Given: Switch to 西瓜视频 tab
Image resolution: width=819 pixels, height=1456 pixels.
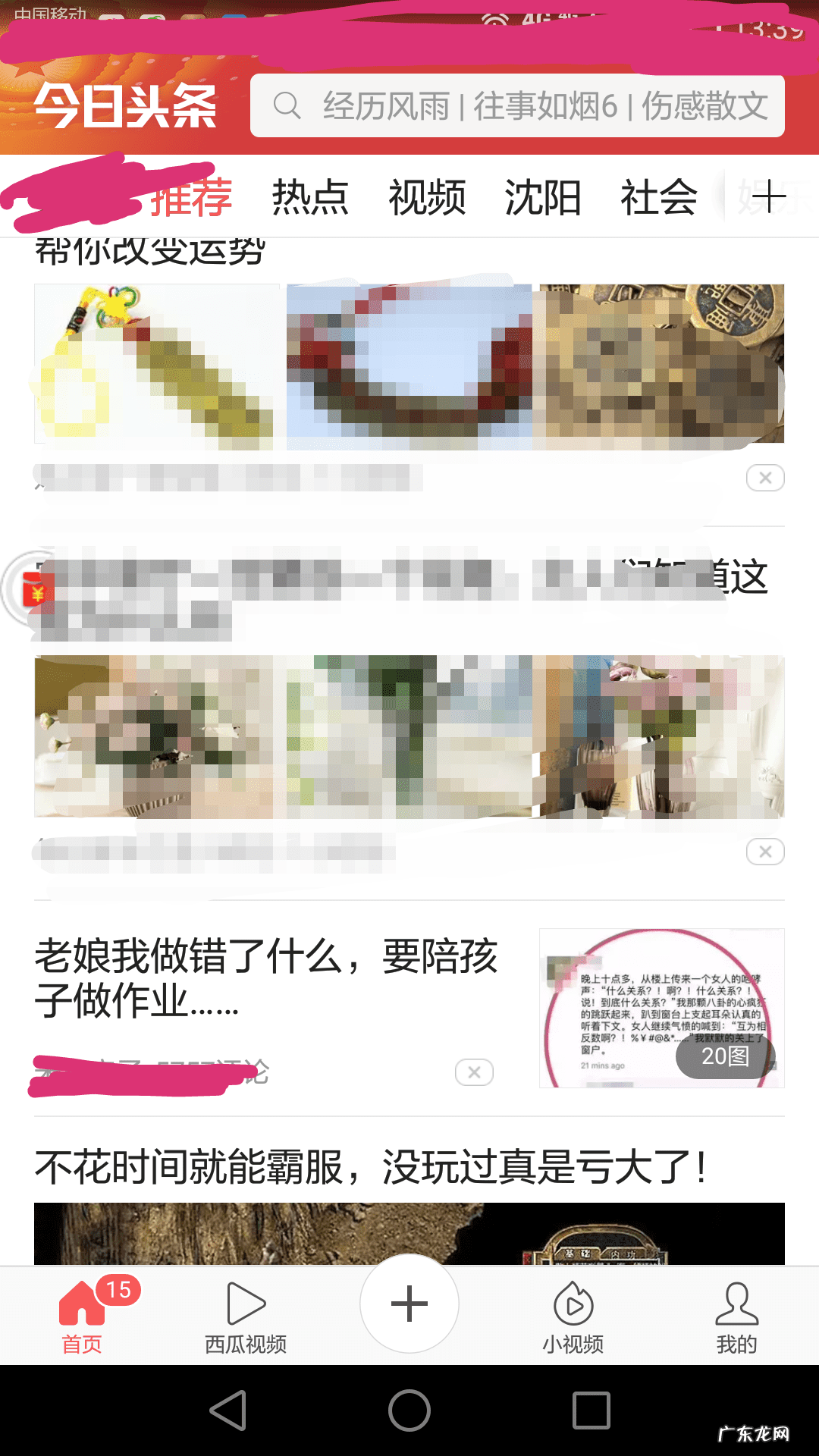Looking at the screenshot, I should 246,1316.
